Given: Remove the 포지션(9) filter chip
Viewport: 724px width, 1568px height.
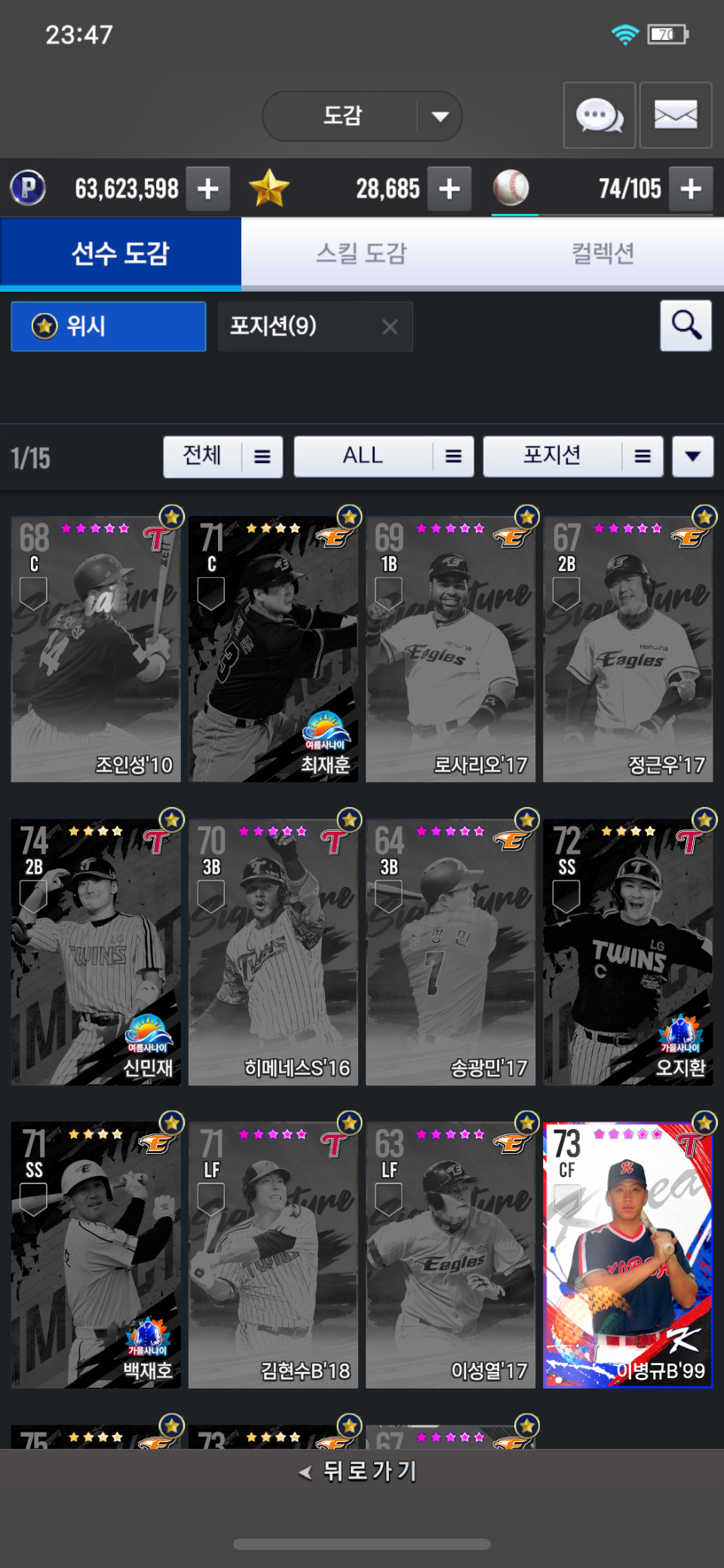Looking at the screenshot, I should [x=390, y=327].
